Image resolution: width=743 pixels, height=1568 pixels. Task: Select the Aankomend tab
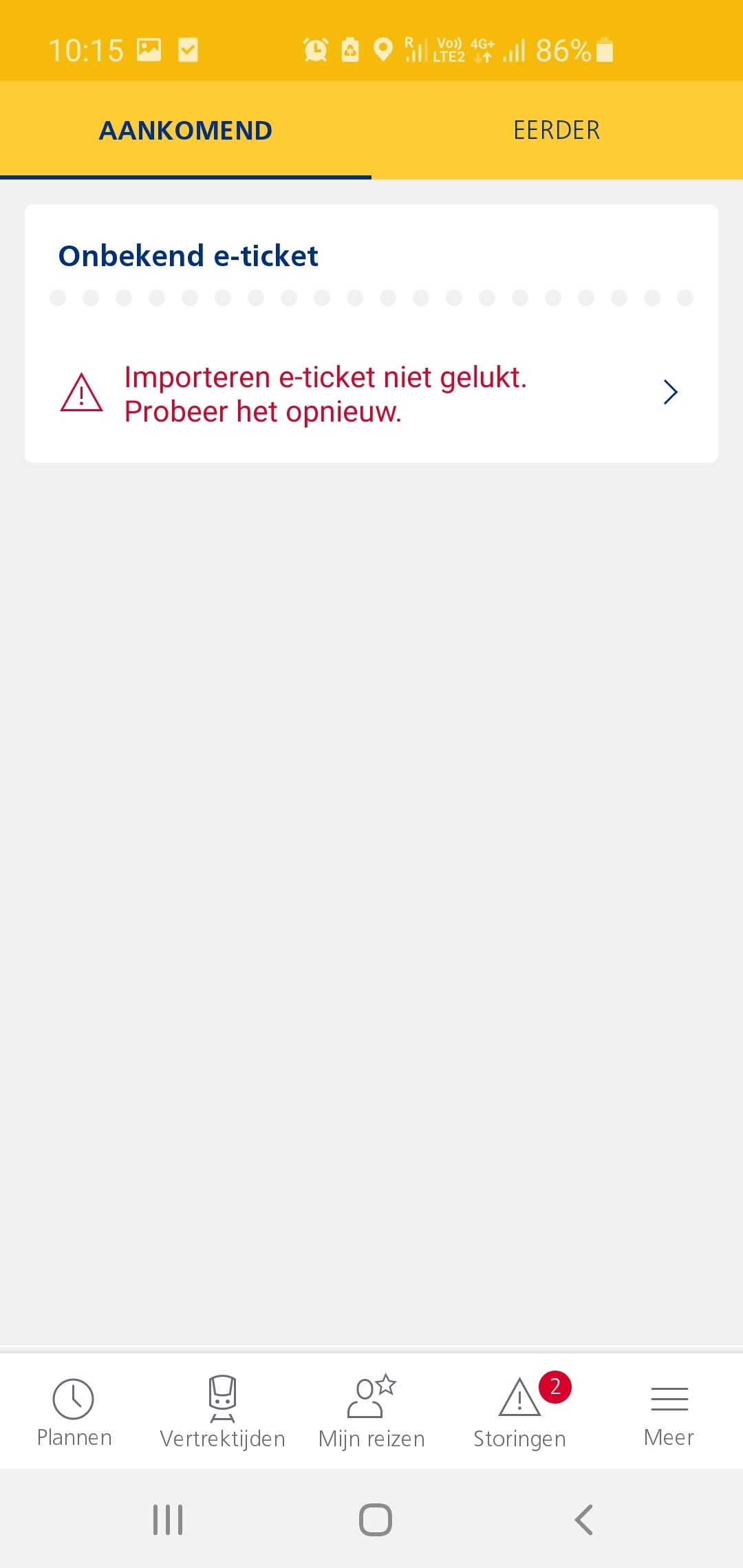pyautogui.click(x=186, y=130)
